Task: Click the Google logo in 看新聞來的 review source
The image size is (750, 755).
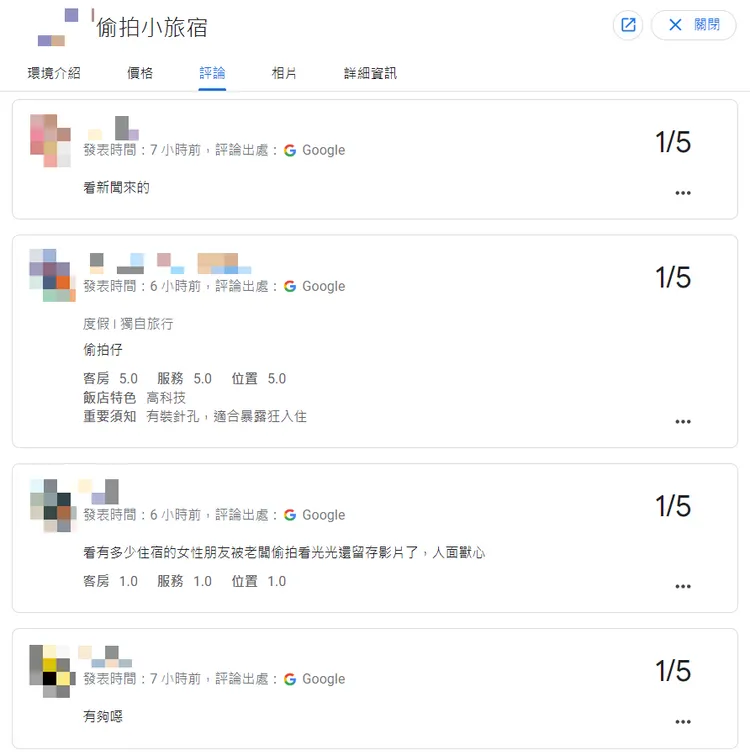Action: 289,150
